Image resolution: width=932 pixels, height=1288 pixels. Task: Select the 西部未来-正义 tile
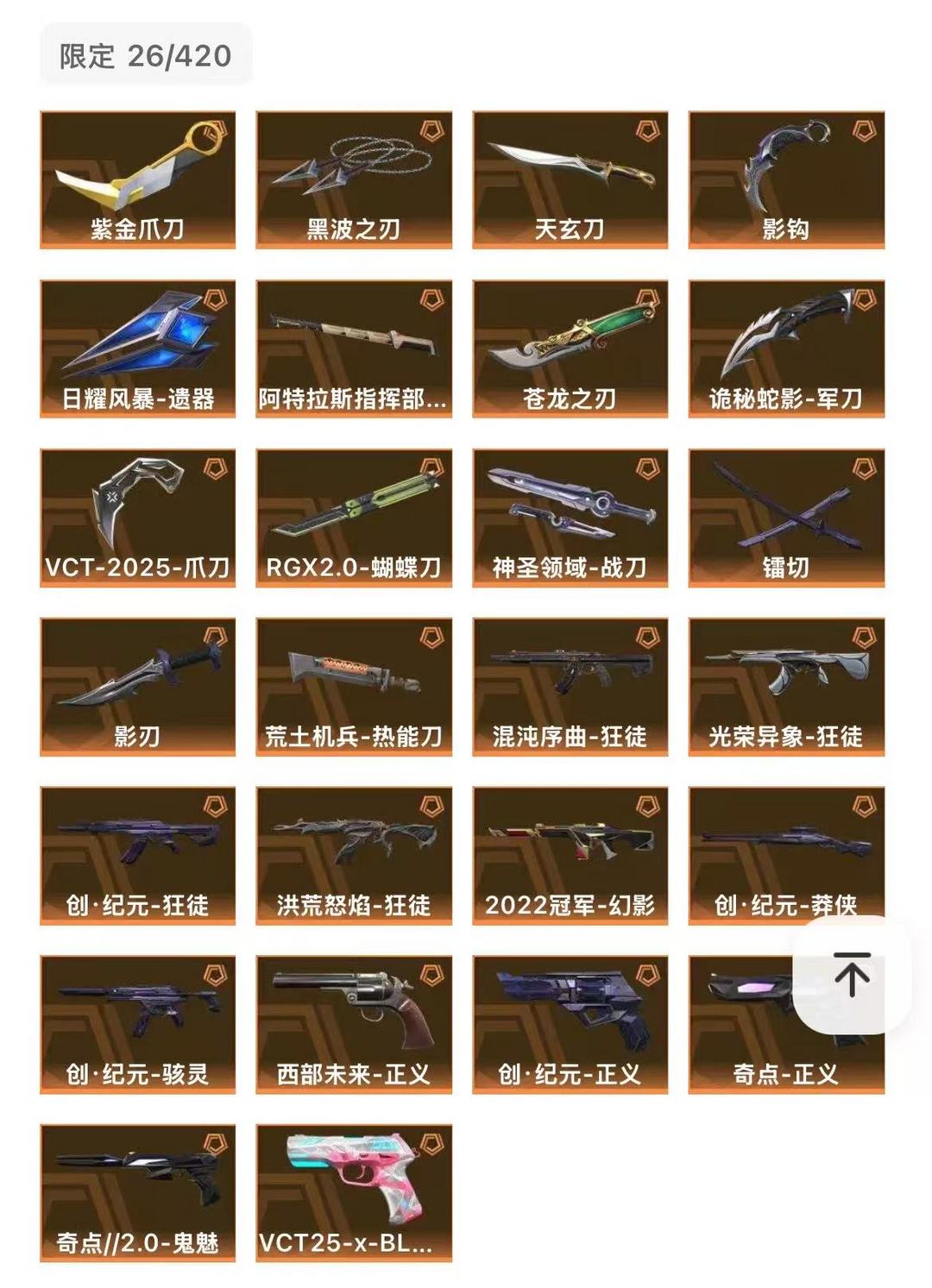[x=354, y=1025]
